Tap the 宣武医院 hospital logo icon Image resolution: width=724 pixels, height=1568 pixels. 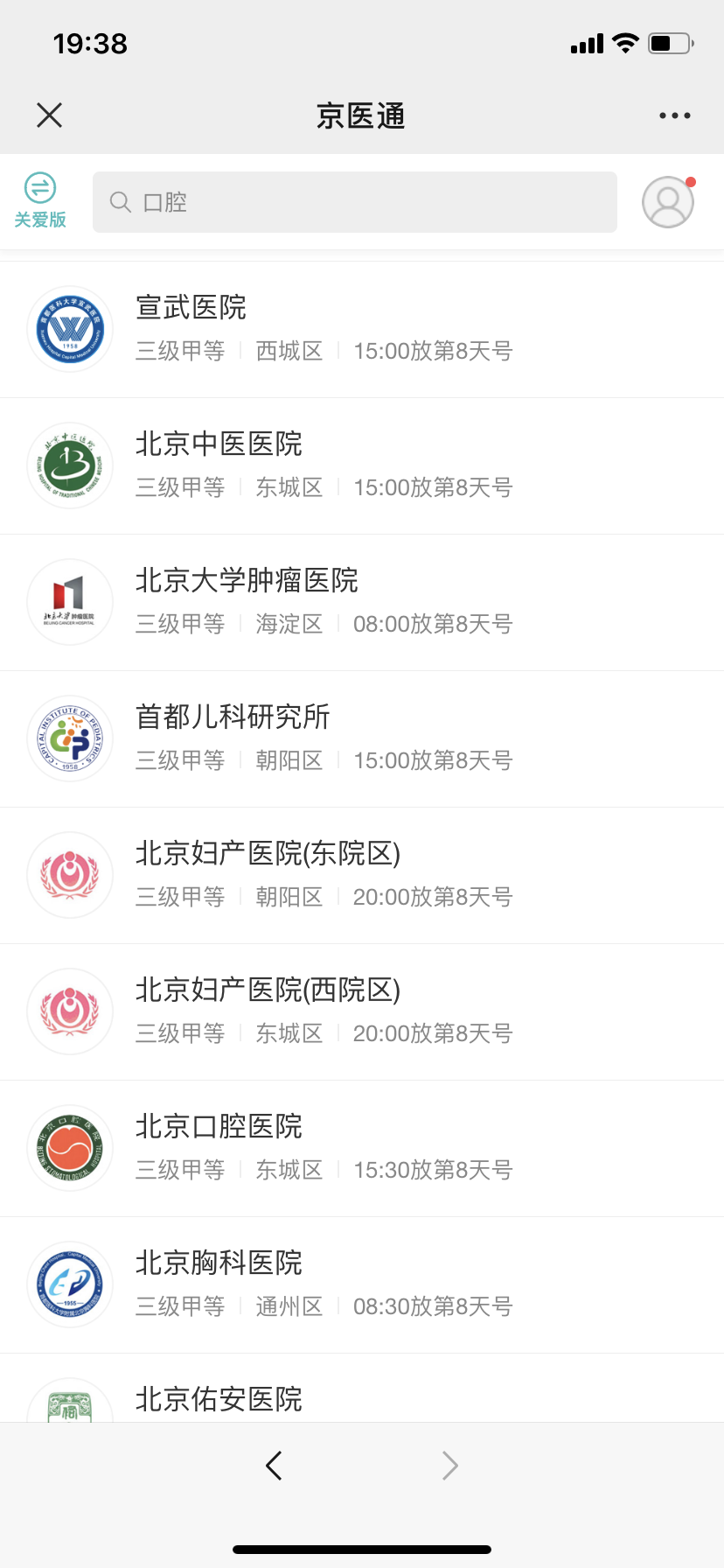70,328
